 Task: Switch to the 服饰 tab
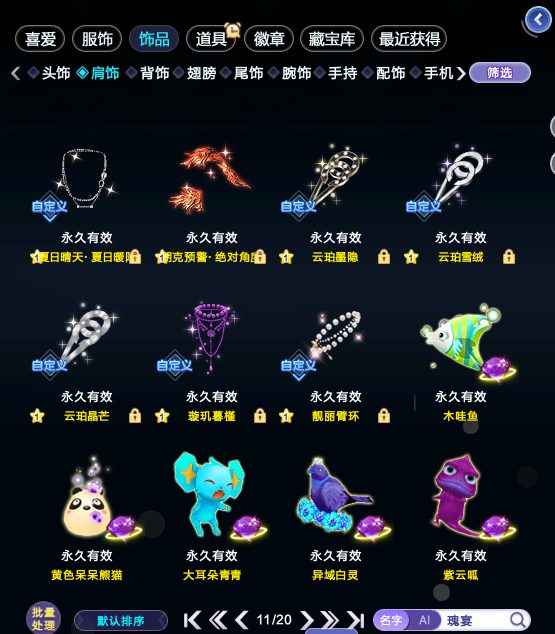(97, 39)
